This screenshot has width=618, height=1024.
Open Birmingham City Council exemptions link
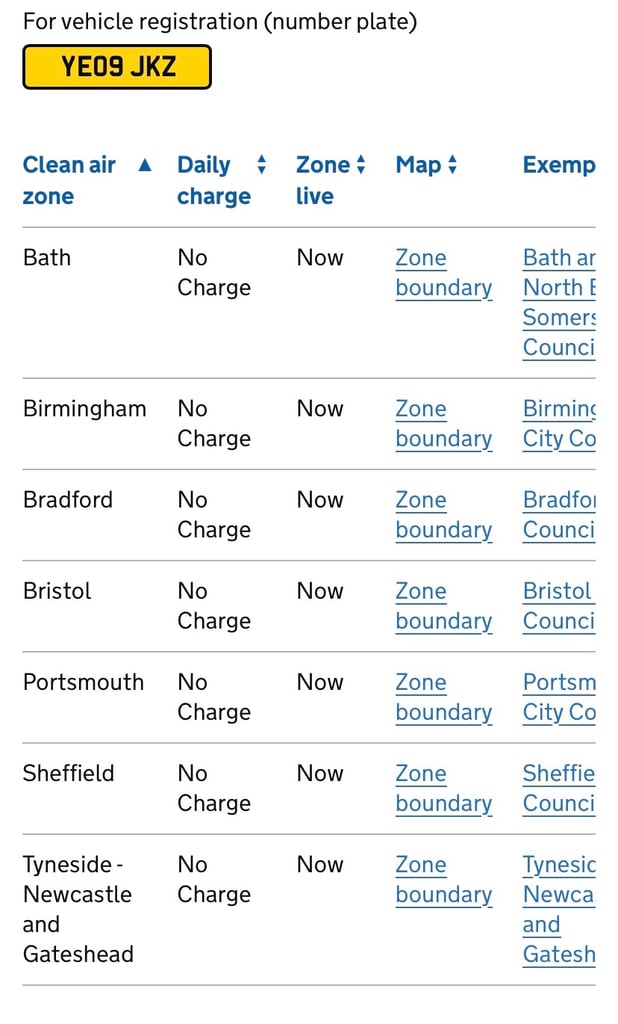pos(559,424)
